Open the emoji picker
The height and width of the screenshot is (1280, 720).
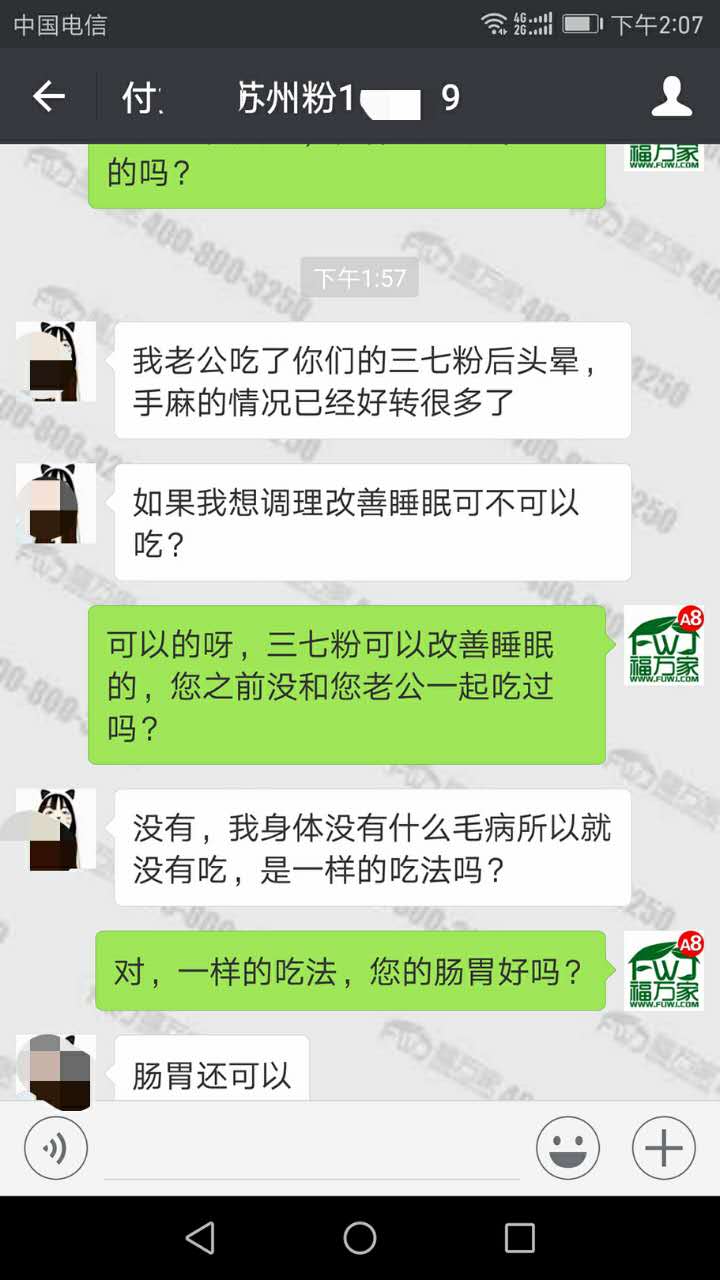(x=567, y=1149)
